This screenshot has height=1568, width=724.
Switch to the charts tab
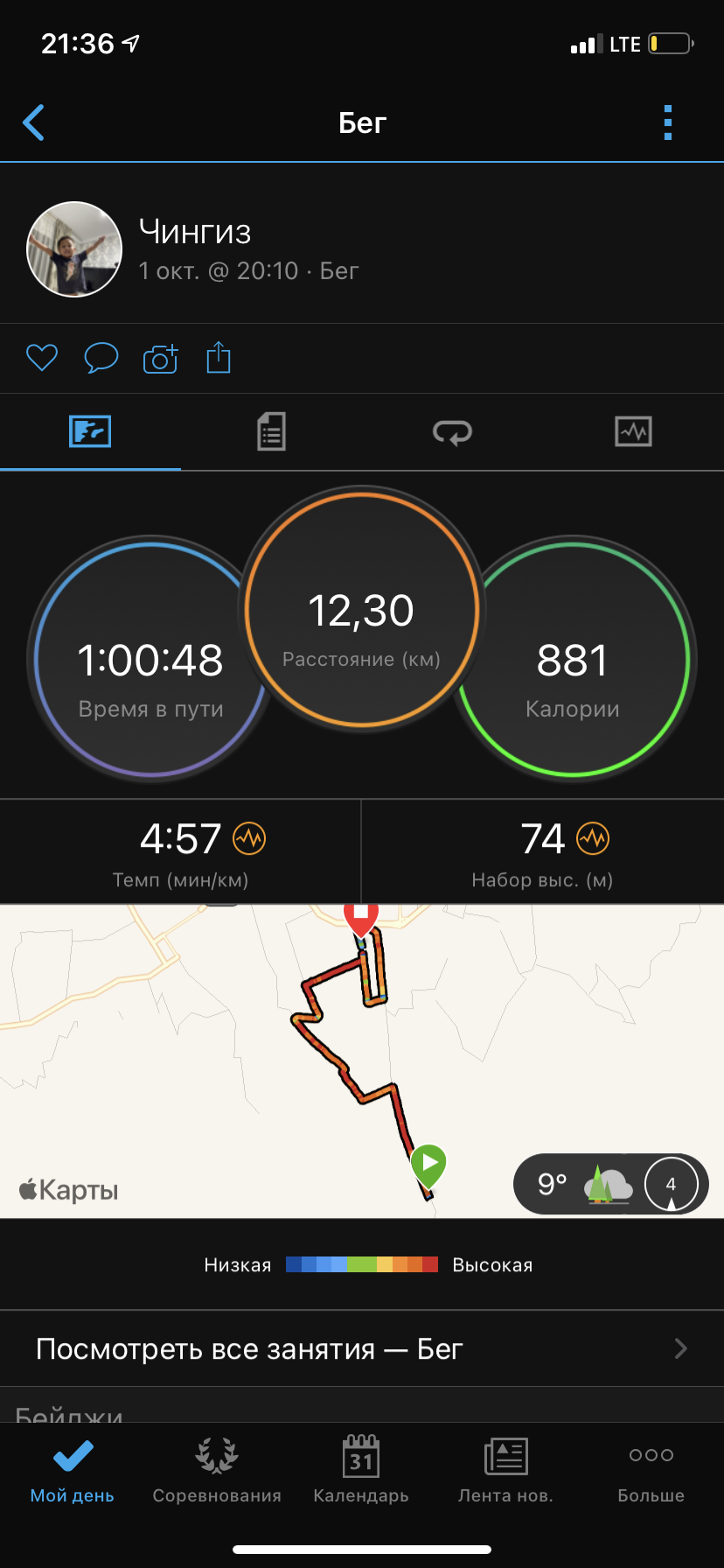pyautogui.click(x=633, y=431)
